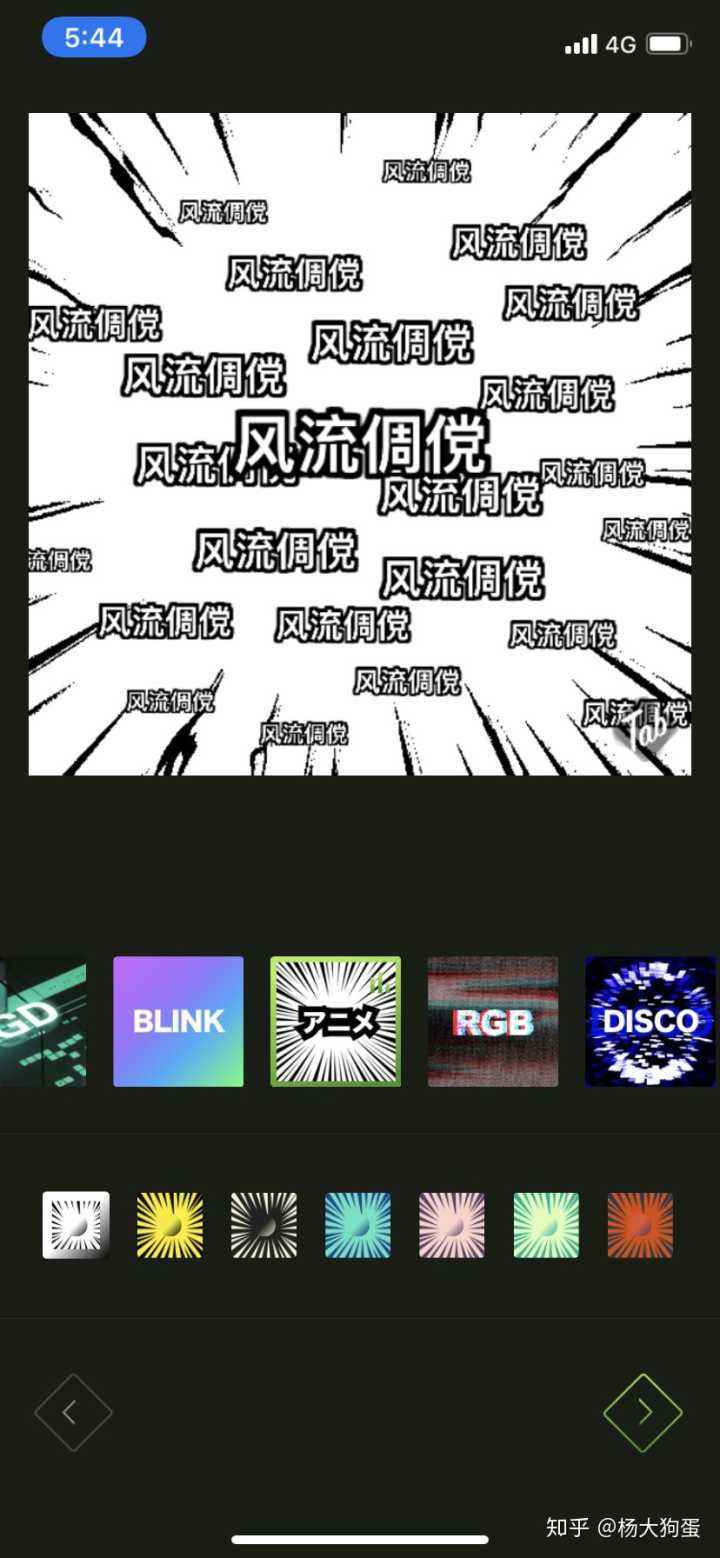Pick the white burst color style
The width and height of the screenshot is (720, 1558).
(x=76, y=1225)
